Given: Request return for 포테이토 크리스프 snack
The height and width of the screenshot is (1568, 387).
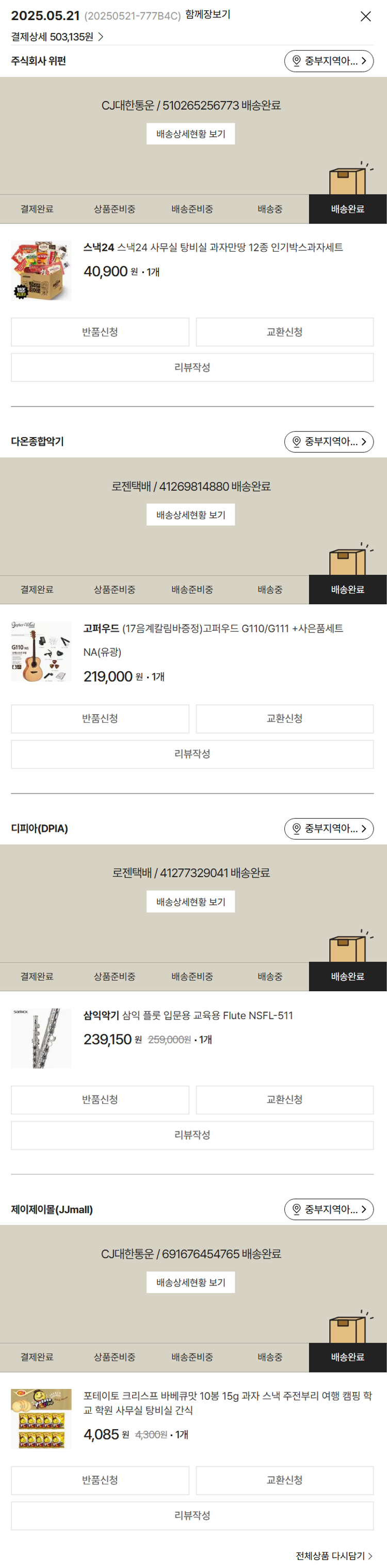Looking at the screenshot, I should (x=100, y=1480).
